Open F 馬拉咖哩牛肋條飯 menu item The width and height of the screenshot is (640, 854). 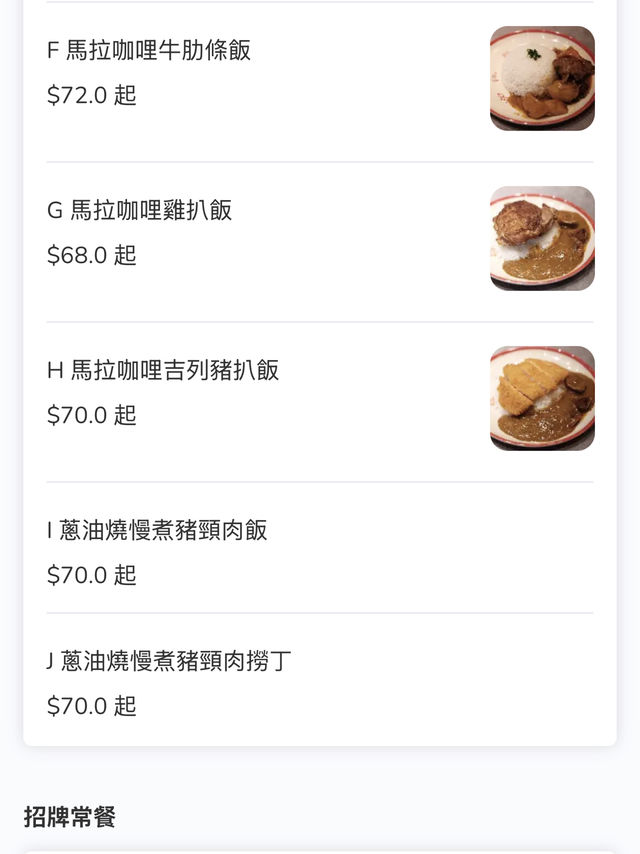click(149, 51)
